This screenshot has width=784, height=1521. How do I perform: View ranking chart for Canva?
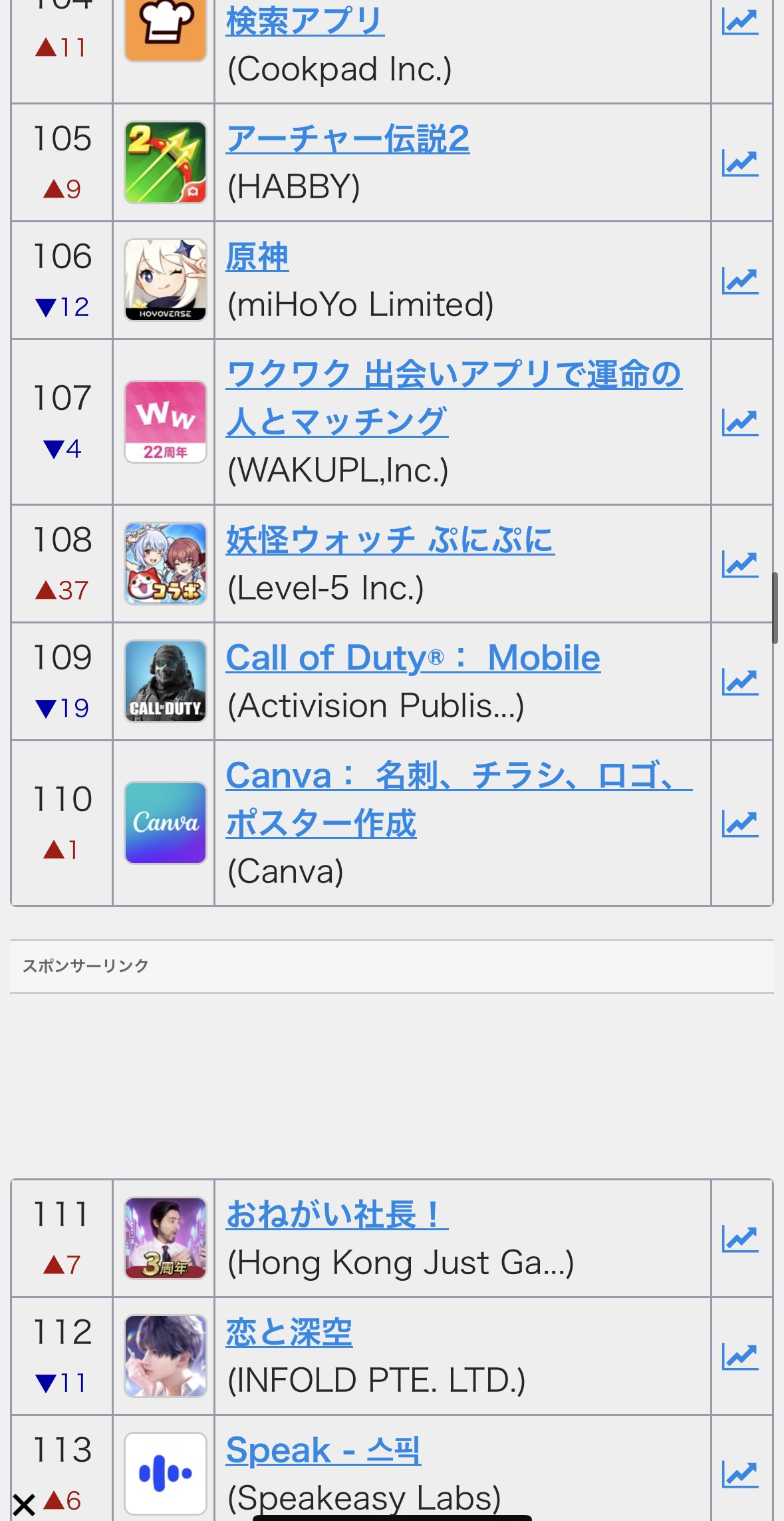[x=740, y=824]
